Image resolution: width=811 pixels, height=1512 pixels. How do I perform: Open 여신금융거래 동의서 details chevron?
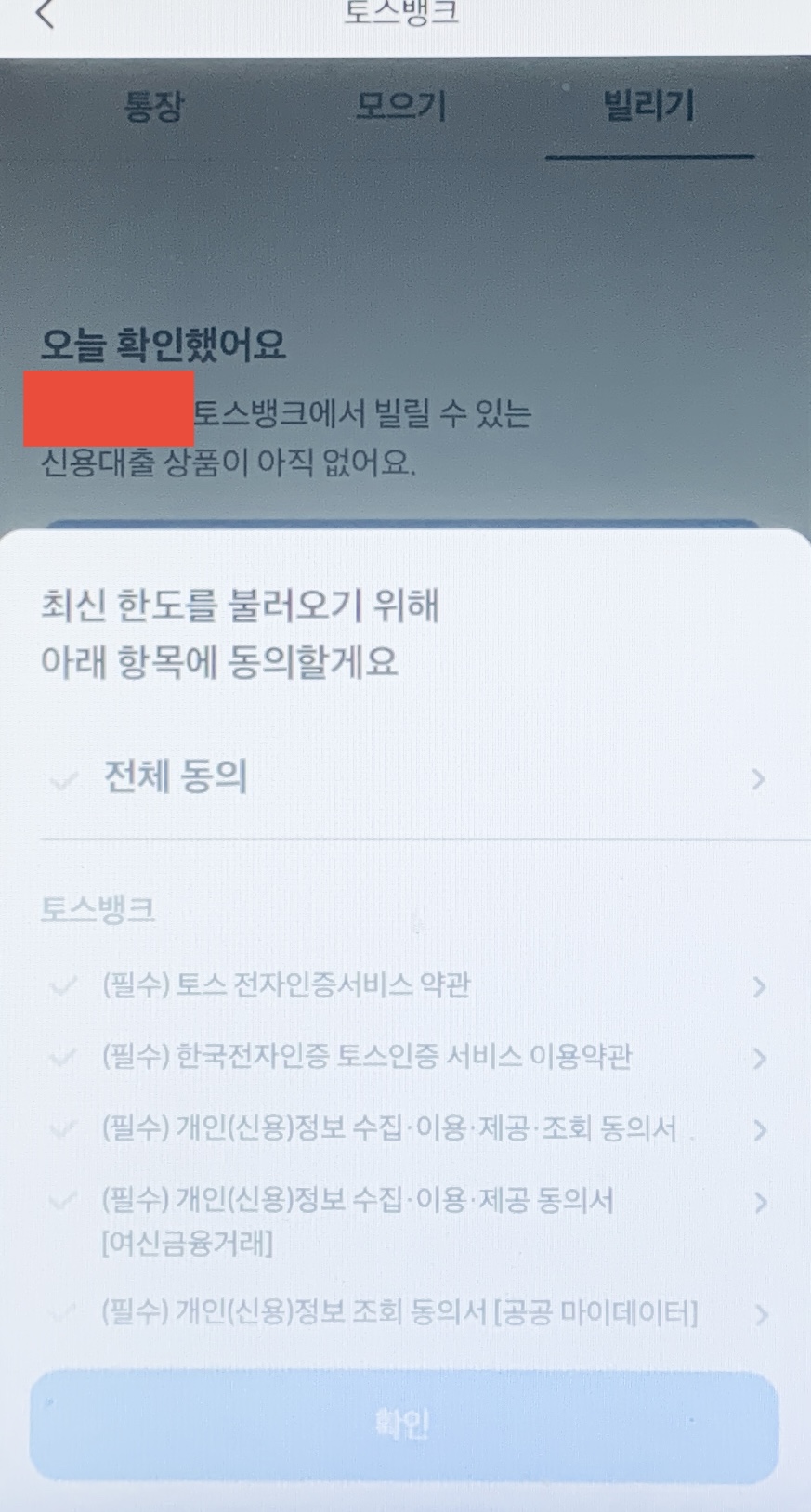click(x=760, y=1203)
